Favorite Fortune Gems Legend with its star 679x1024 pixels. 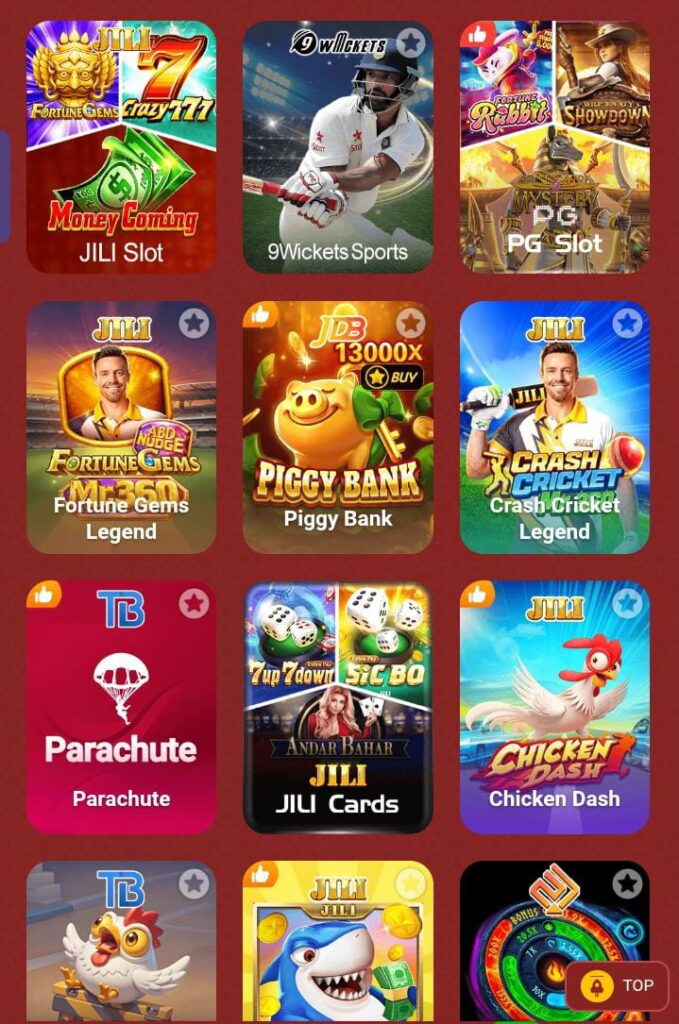click(x=194, y=323)
